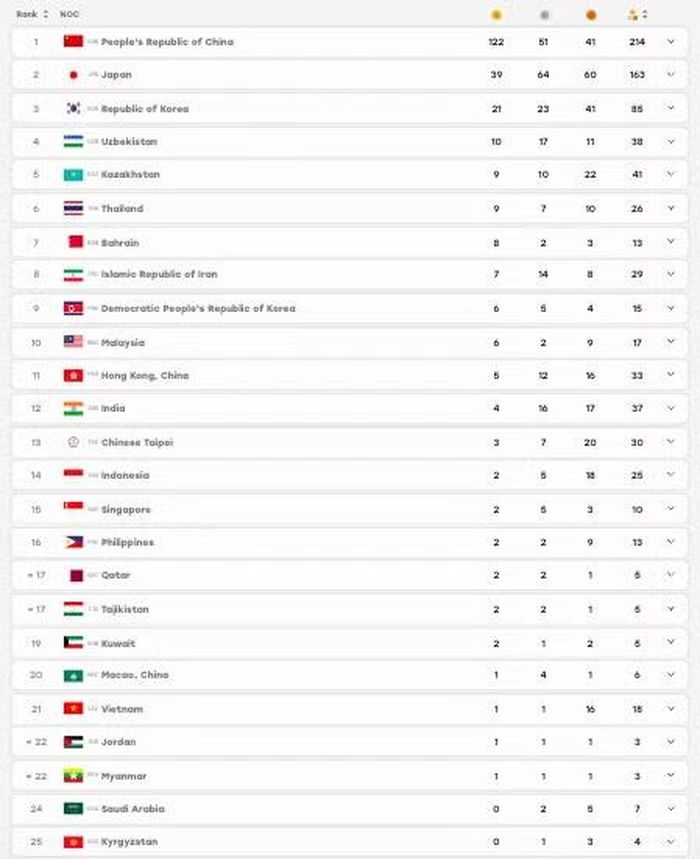The height and width of the screenshot is (859, 700).
Task: Expand People's Republic of China row
Action: point(670,42)
